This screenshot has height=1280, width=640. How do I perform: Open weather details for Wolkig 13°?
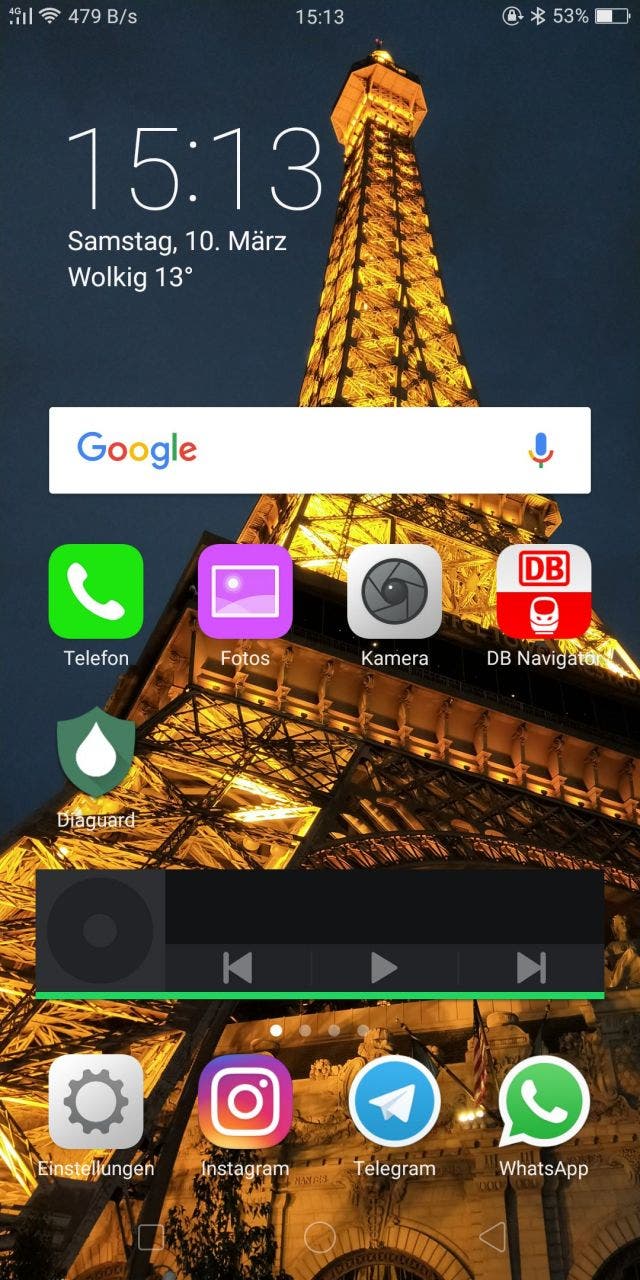coord(130,277)
